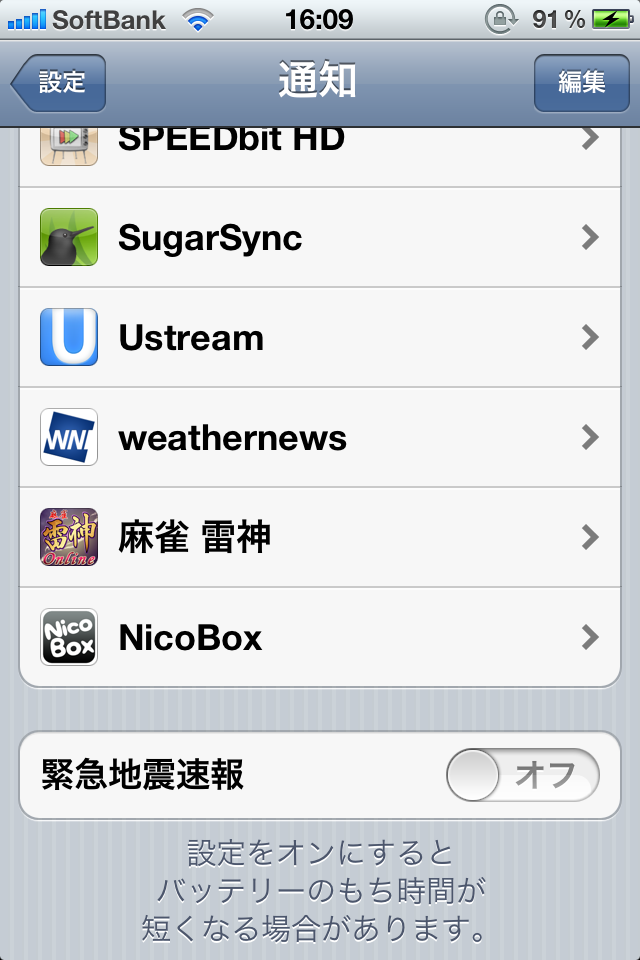
Task: Open weathernews notification settings
Action: coord(320,438)
